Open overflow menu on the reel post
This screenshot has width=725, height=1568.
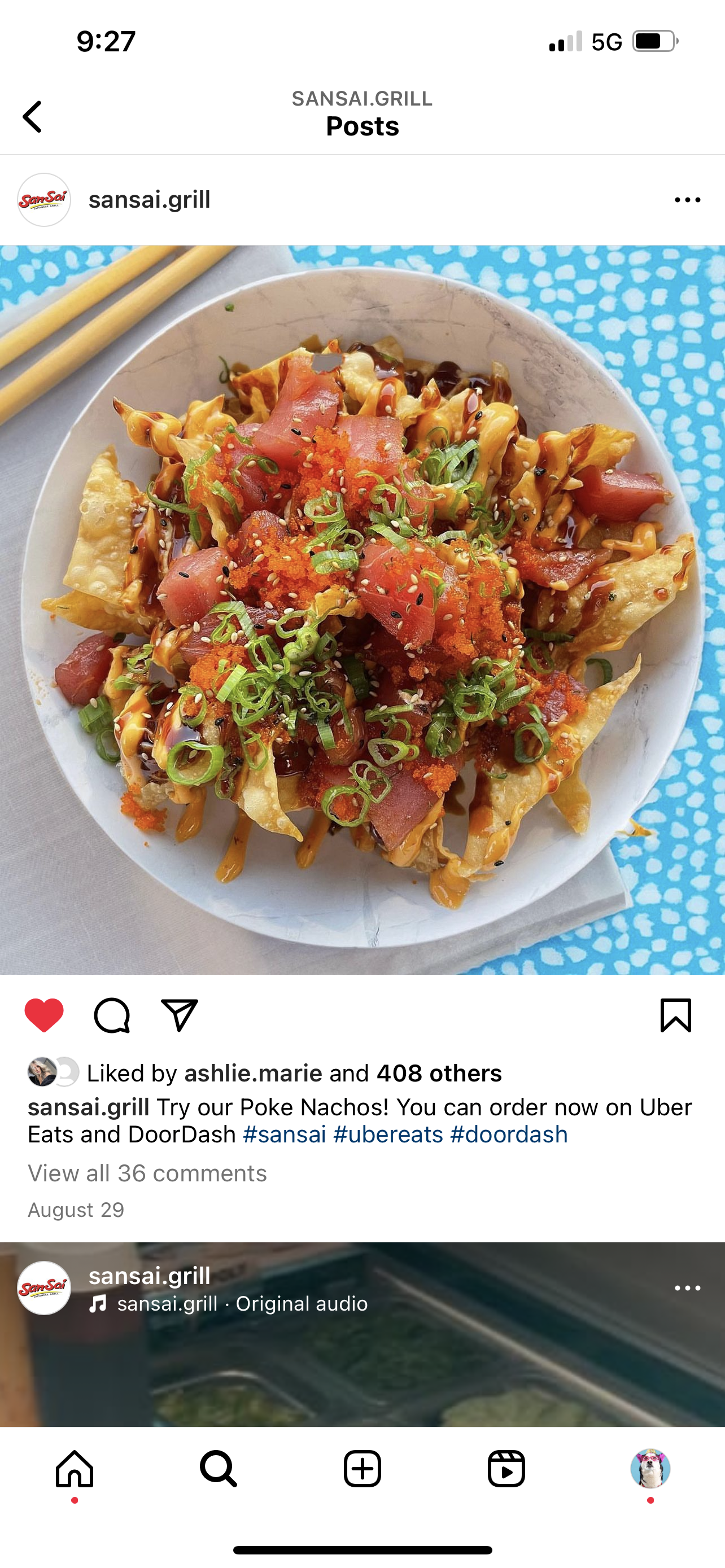pyautogui.click(x=687, y=1288)
